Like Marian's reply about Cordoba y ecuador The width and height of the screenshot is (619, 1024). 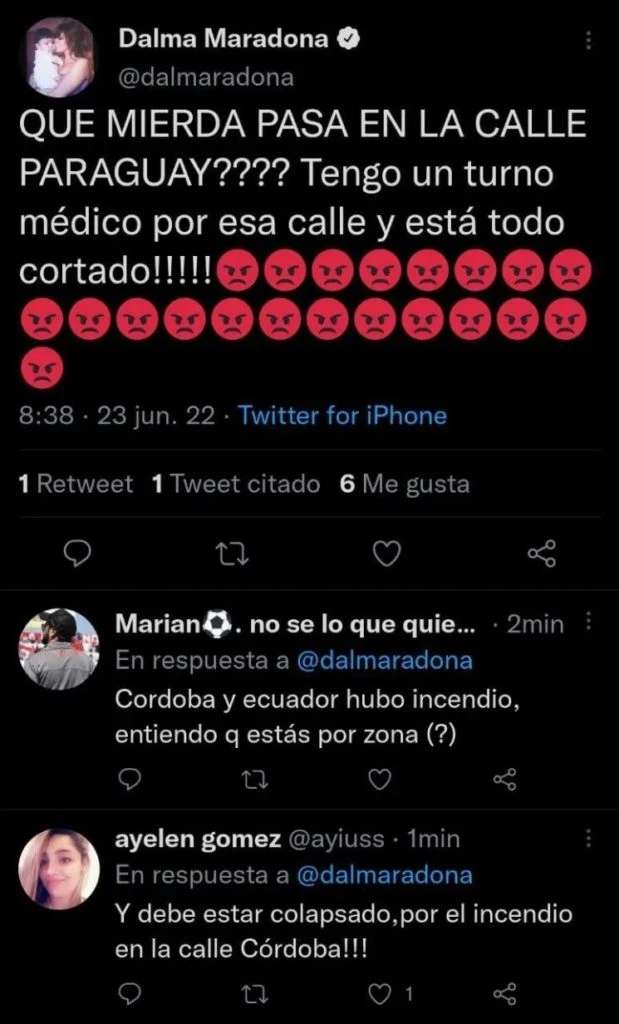point(379,778)
